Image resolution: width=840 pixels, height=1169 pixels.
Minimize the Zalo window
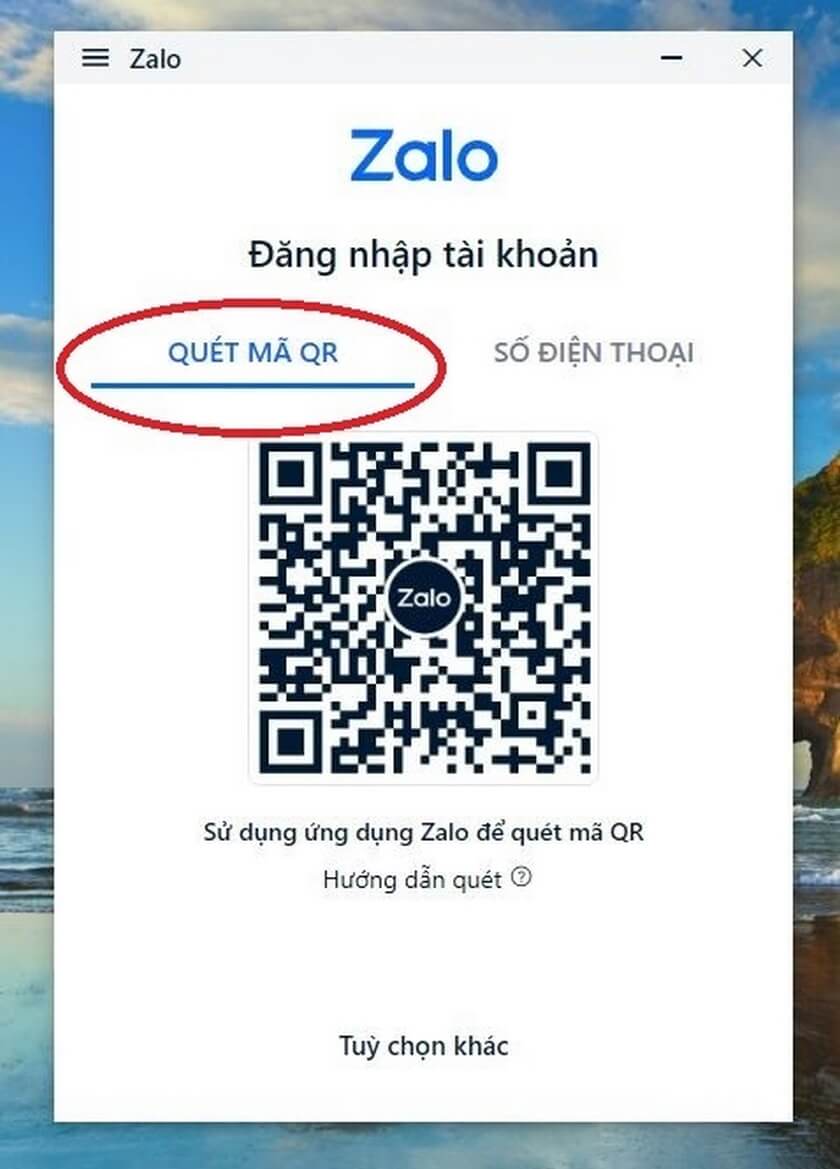click(672, 58)
